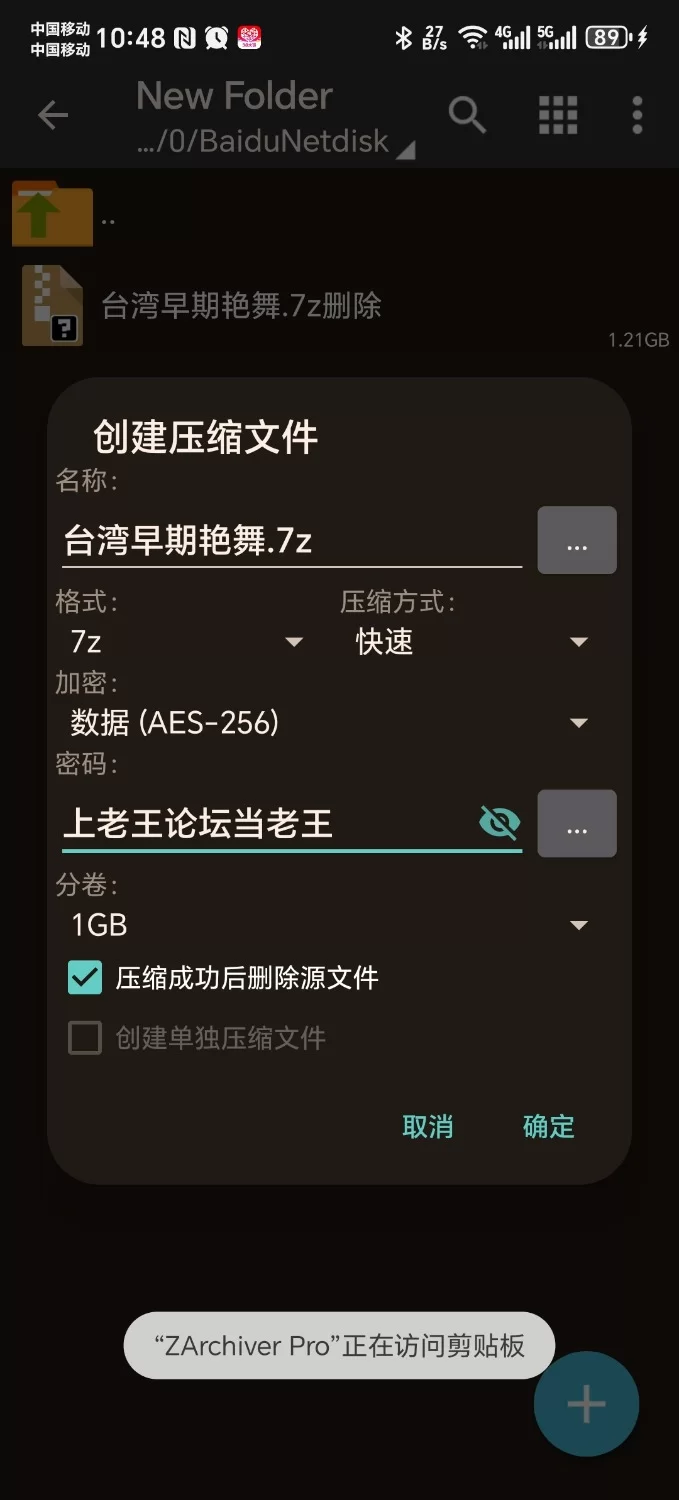The height and width of the screenshot is (1500, 679).
Task: Uncheck 压缩成功后删除源文件 checkbox
Action: pyautogui.click(x=85, y=977)
